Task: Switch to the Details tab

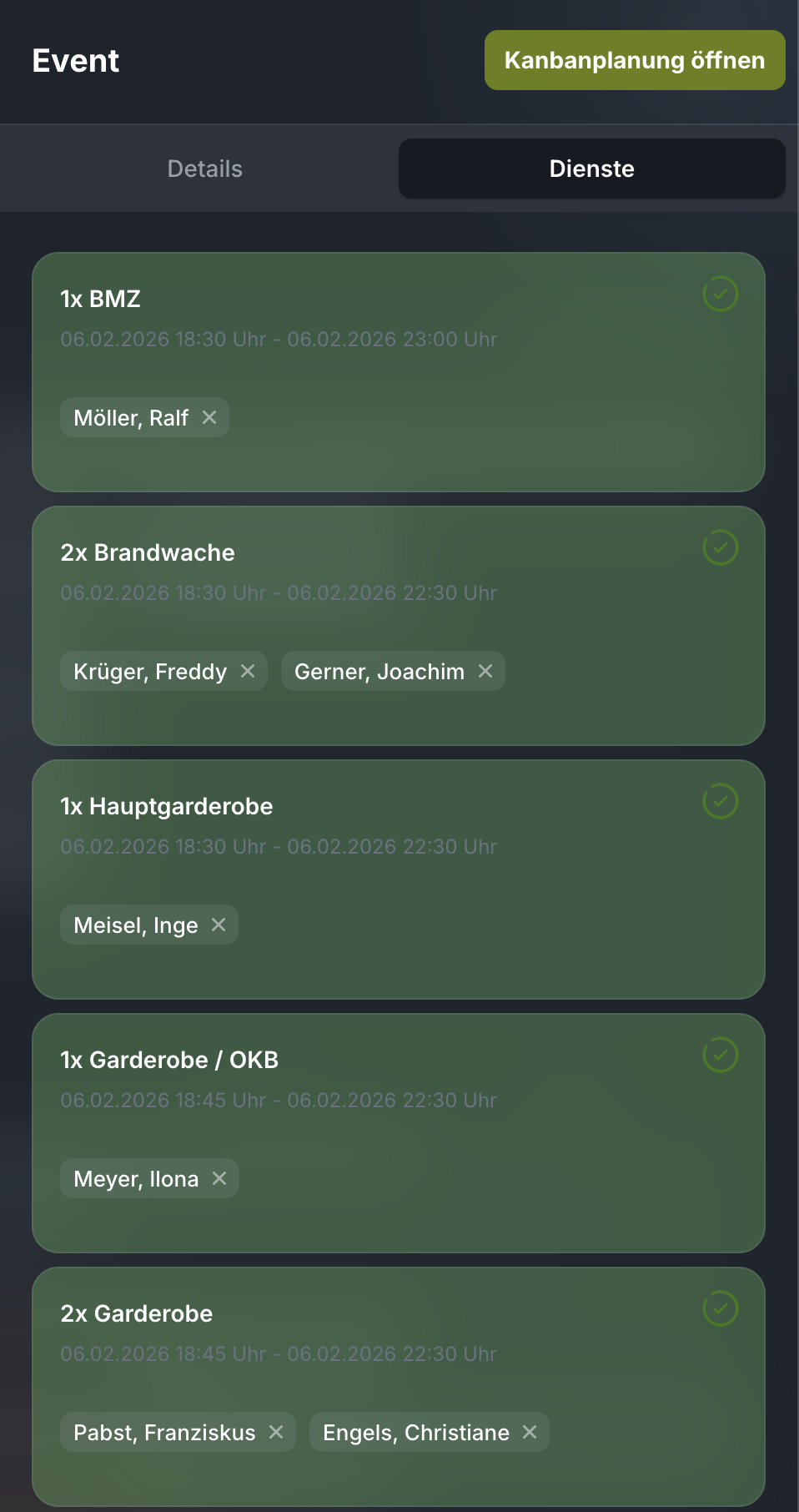Action: click(x=205, y=169)
